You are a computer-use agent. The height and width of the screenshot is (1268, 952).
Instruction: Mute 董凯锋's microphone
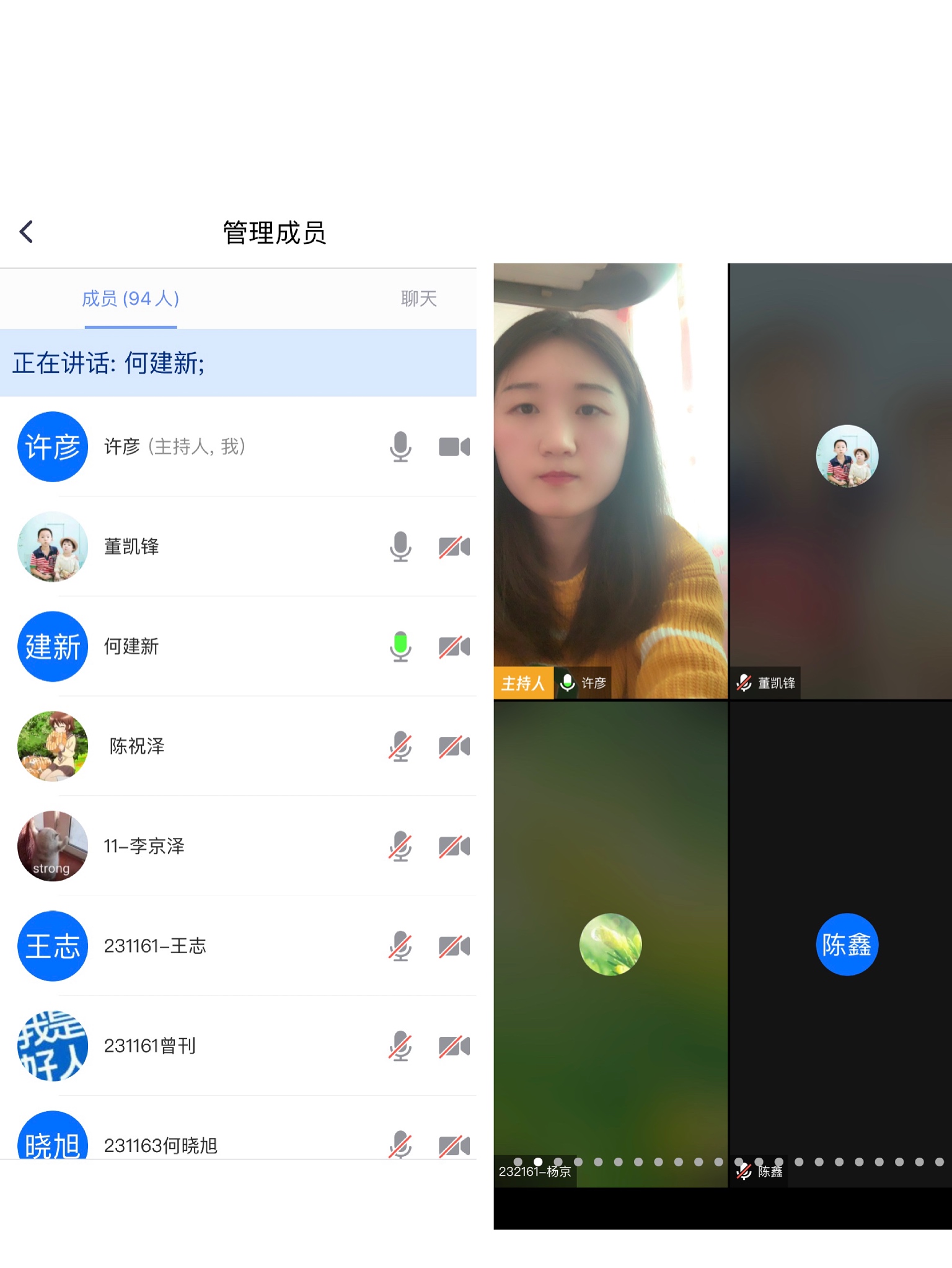[400, 546]
